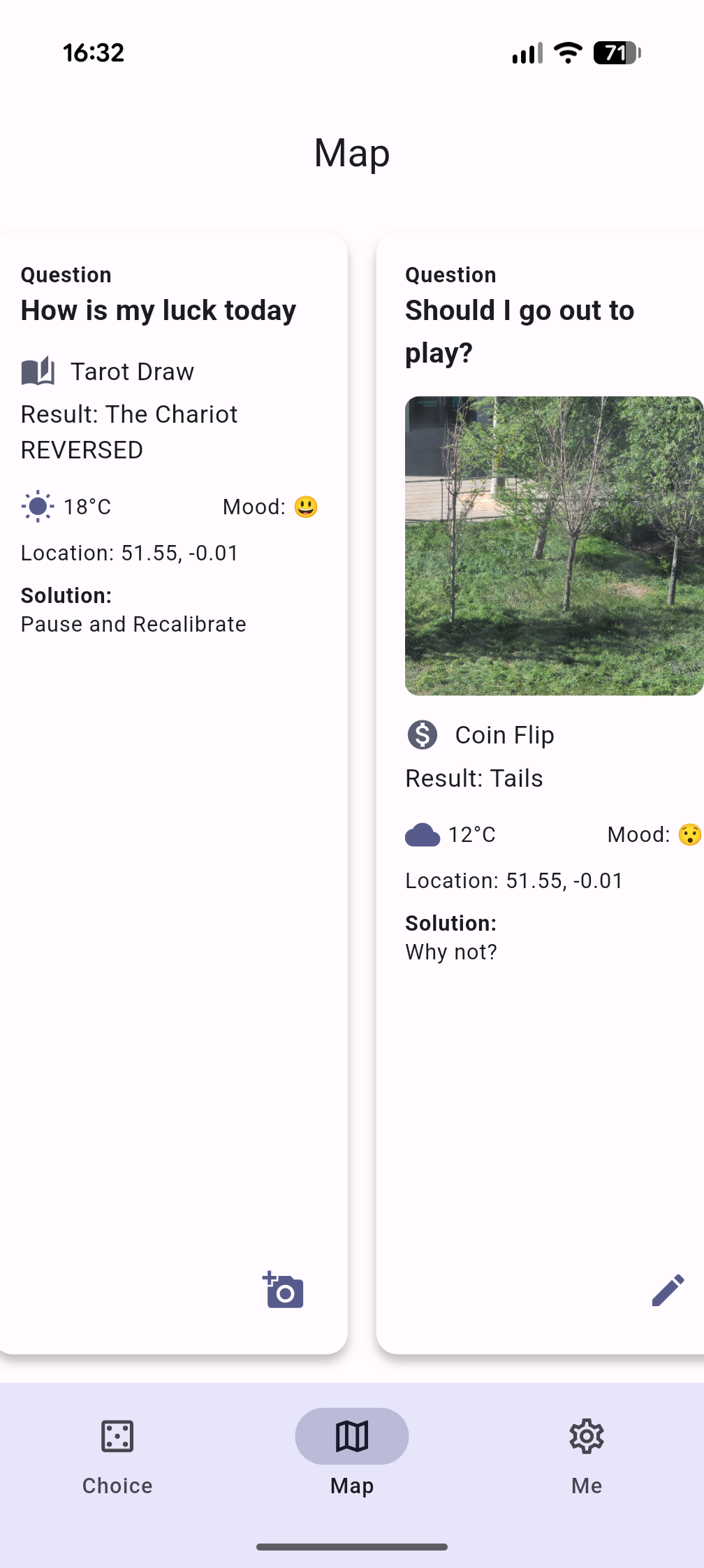Tap the smiling mood emoji
The image size is (704, 1568).
pos(305,507)
